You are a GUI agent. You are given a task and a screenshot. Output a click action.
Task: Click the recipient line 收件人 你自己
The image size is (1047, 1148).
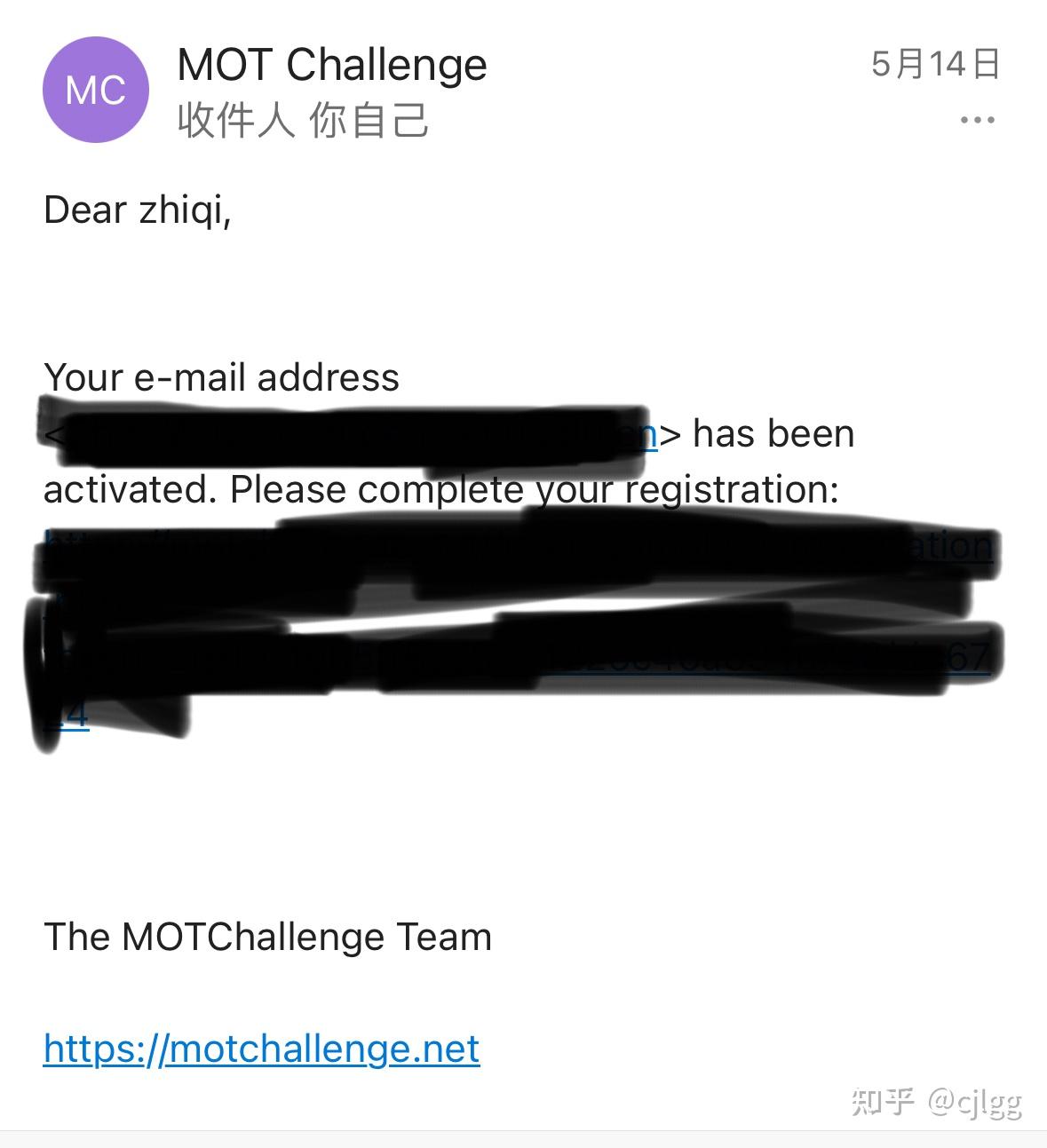click(x=301, y=121)
